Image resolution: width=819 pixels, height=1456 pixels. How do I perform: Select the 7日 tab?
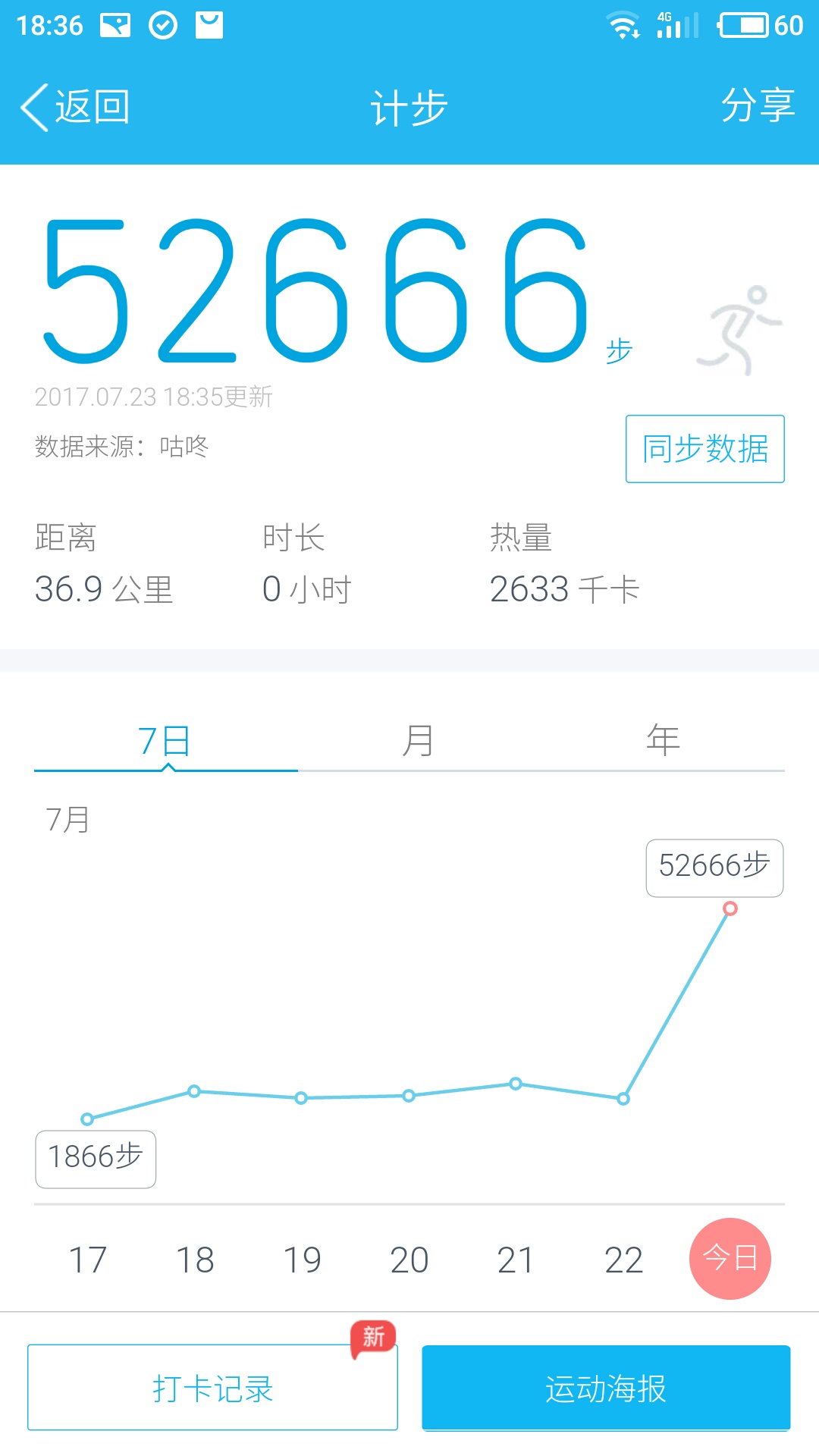[x=165, y=740]
